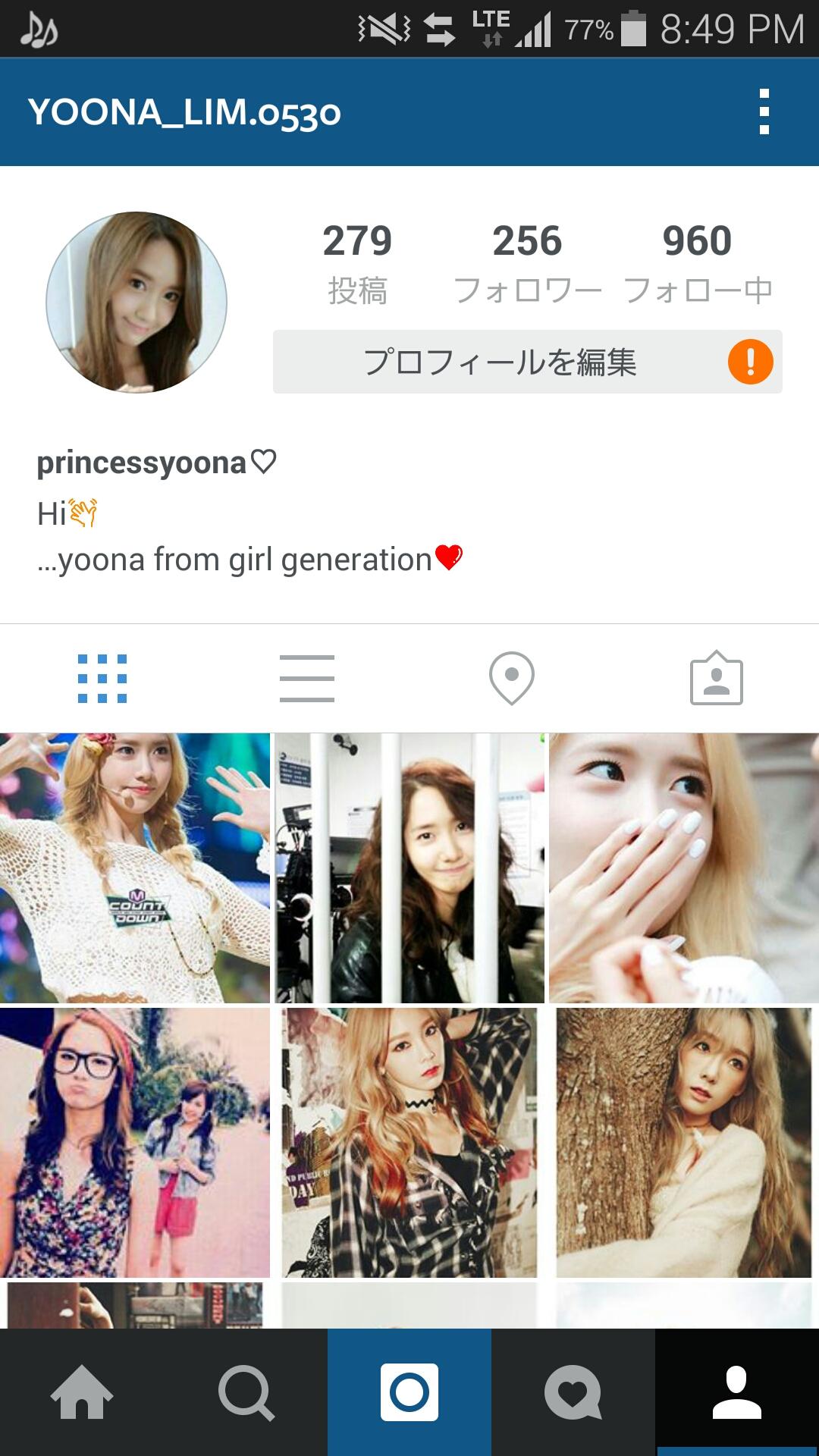Open the photo of hand with white nails
Screen dimensions: 819x1456
click(683, 868)
